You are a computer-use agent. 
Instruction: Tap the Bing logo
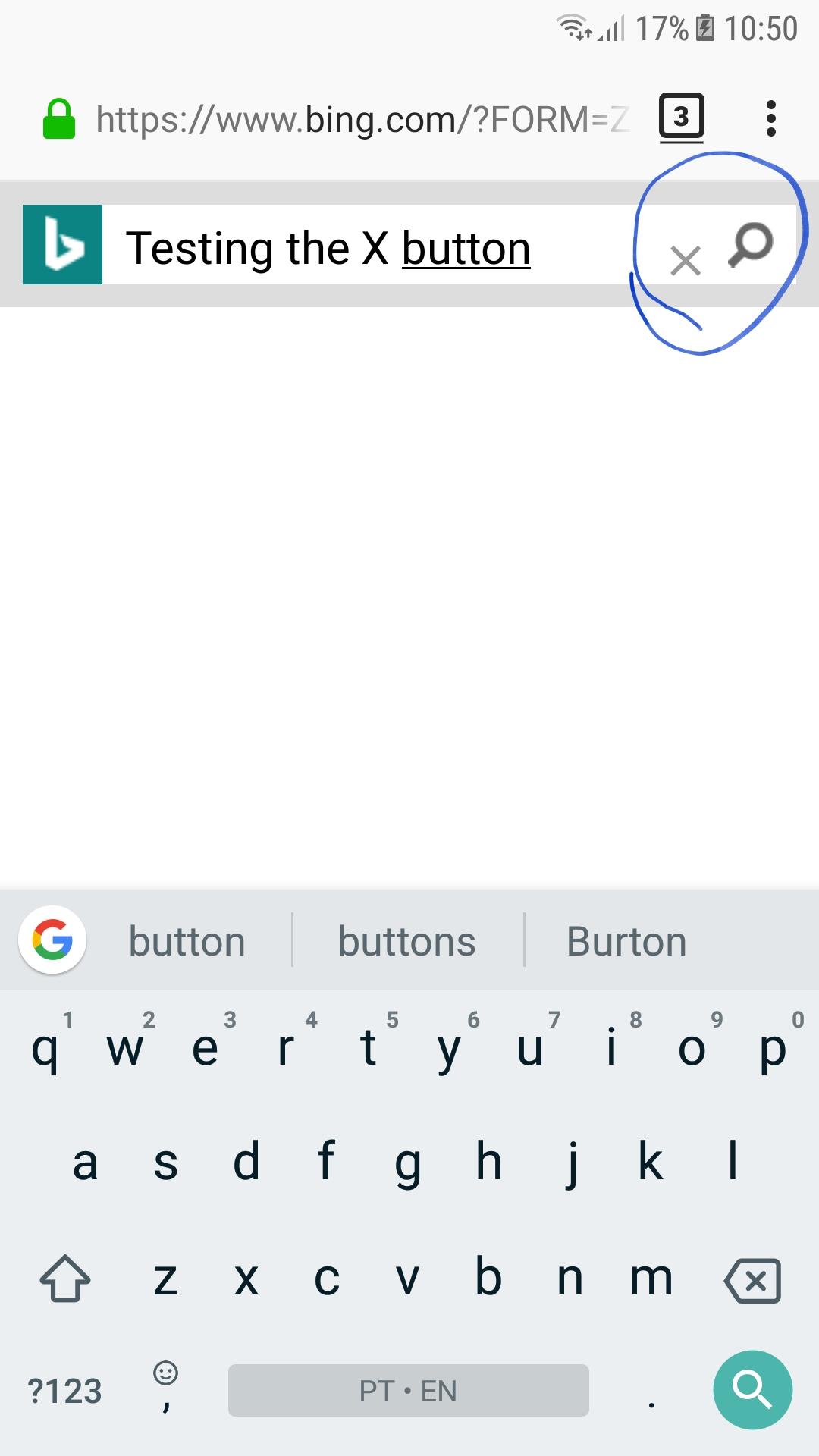[x=62, y=244]
